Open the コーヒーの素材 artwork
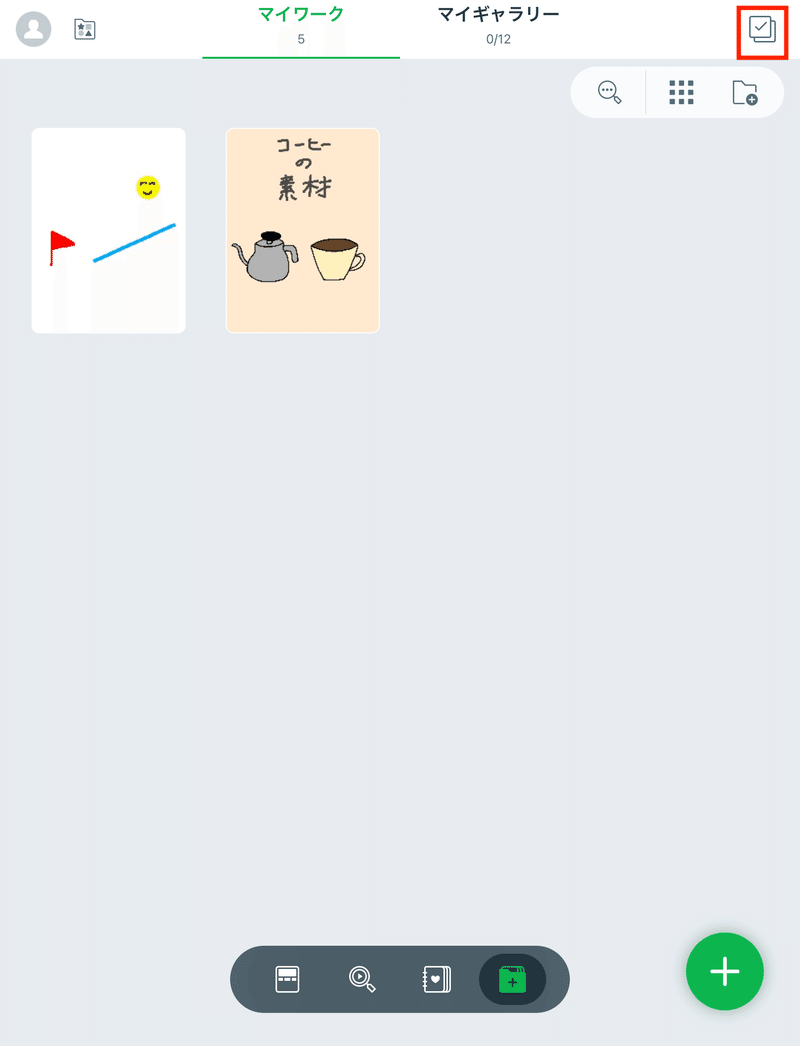 coord(302,230)
